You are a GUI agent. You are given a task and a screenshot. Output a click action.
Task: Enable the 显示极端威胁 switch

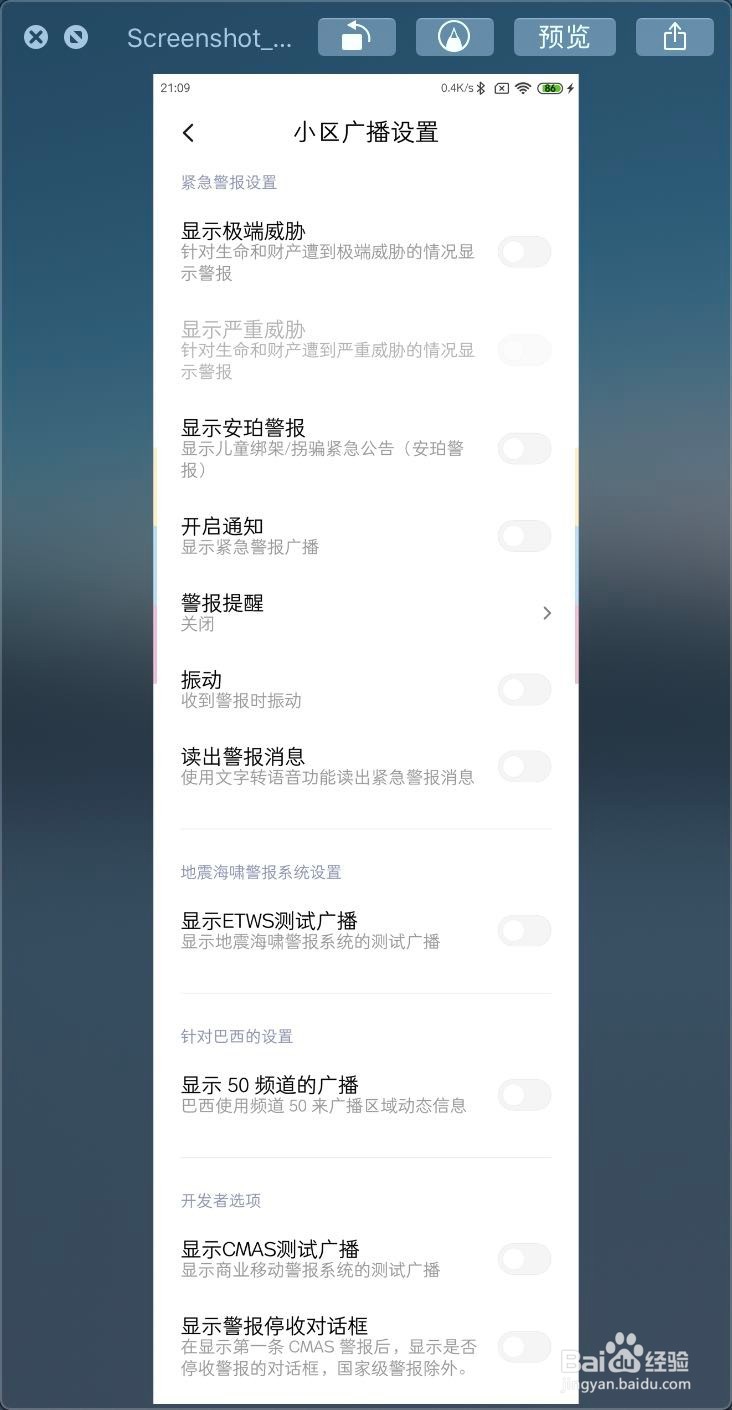524,251
